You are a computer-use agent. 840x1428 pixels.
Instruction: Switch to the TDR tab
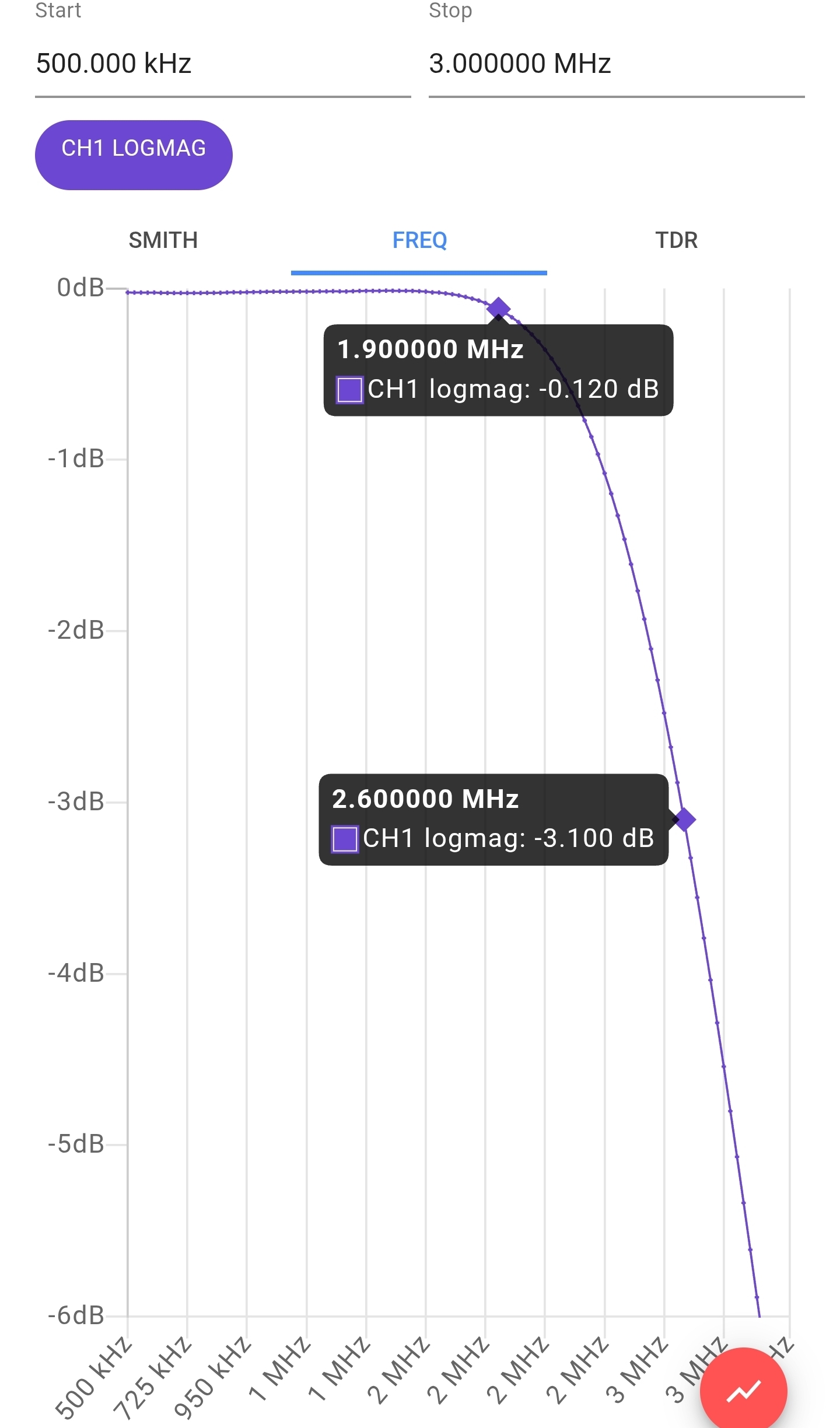pos(676,240)
